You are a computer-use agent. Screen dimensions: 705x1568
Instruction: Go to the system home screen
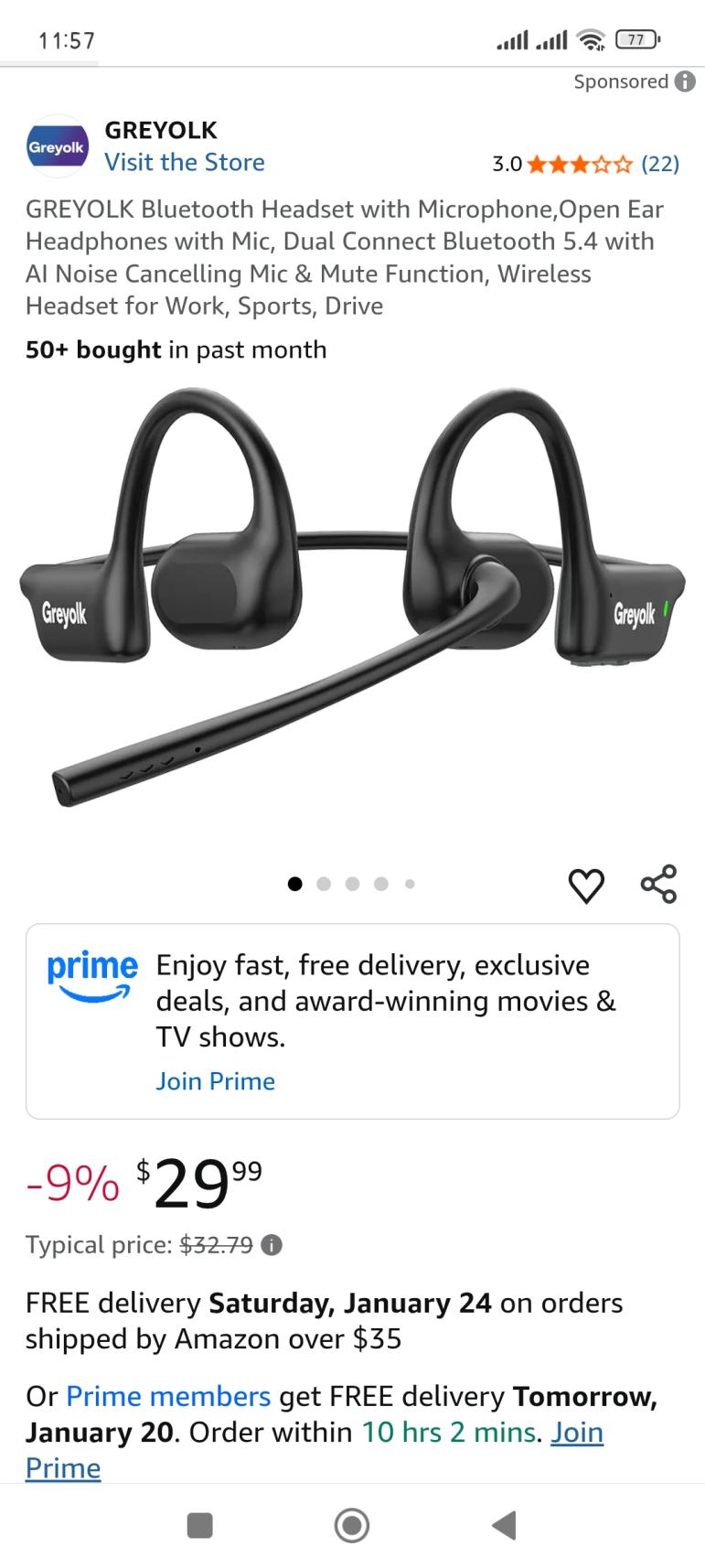352,1525
